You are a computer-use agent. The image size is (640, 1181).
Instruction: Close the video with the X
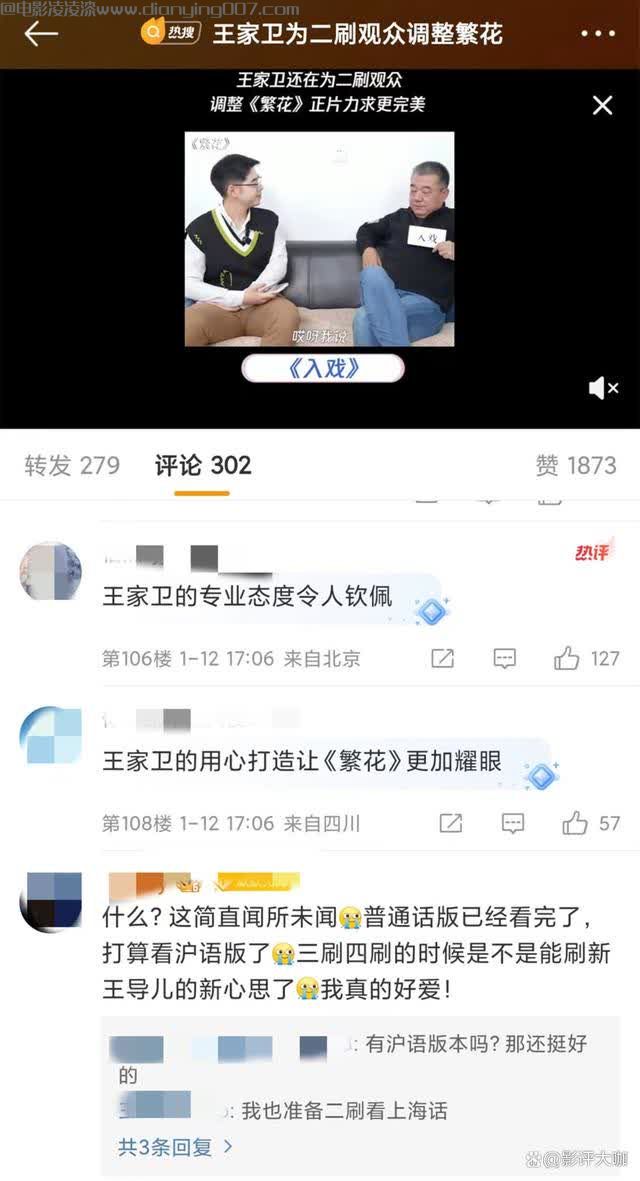click(602, 105)
